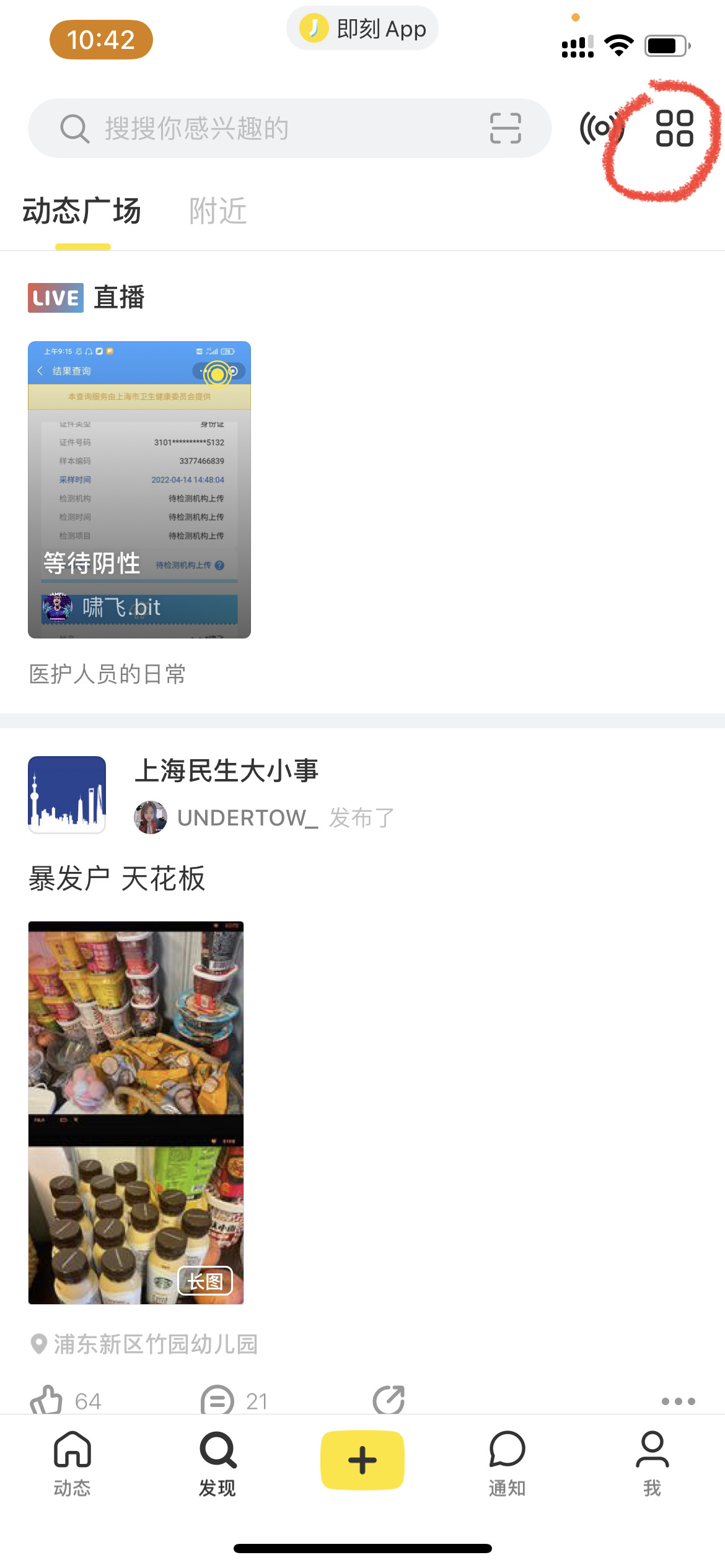Switch to the 附近 tab
The width and height of the screenshot is (725, 1568).
[217, 211]
